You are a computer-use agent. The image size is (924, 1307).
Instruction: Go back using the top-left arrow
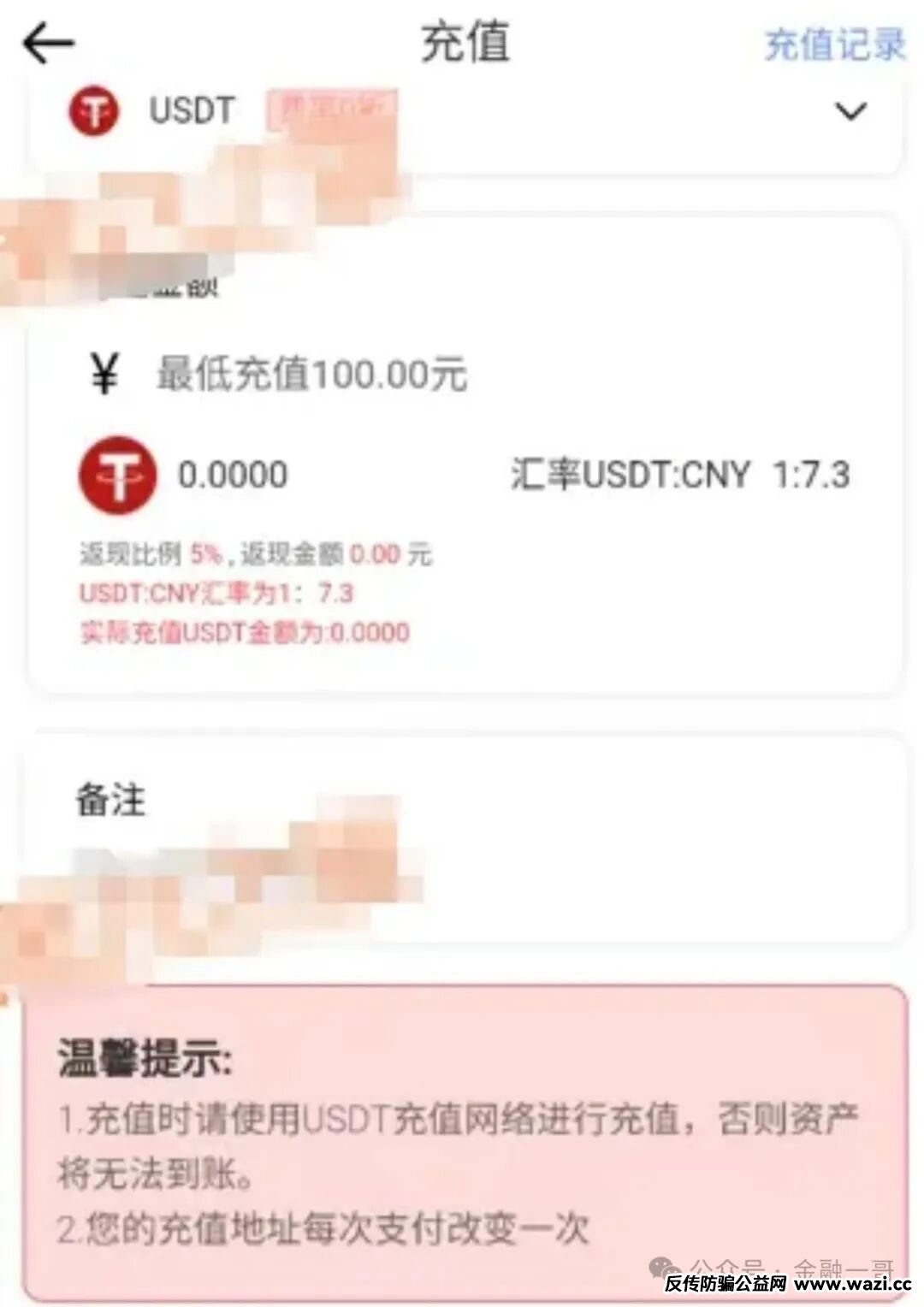(48, 43)
